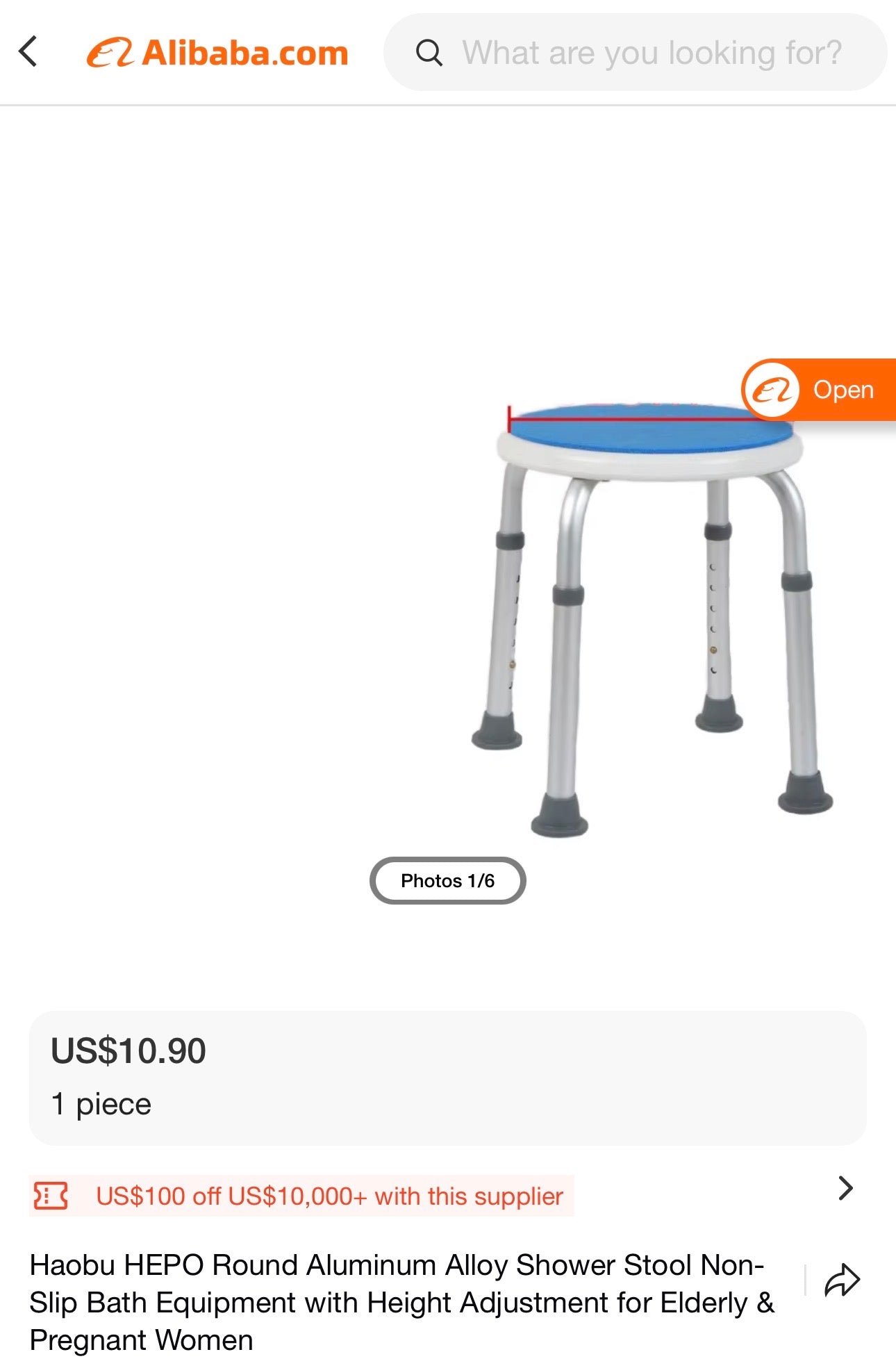This screenshot has width=896, height=1368.
Task: Tap the Alibaba.com logo
Action: (217, 53)
